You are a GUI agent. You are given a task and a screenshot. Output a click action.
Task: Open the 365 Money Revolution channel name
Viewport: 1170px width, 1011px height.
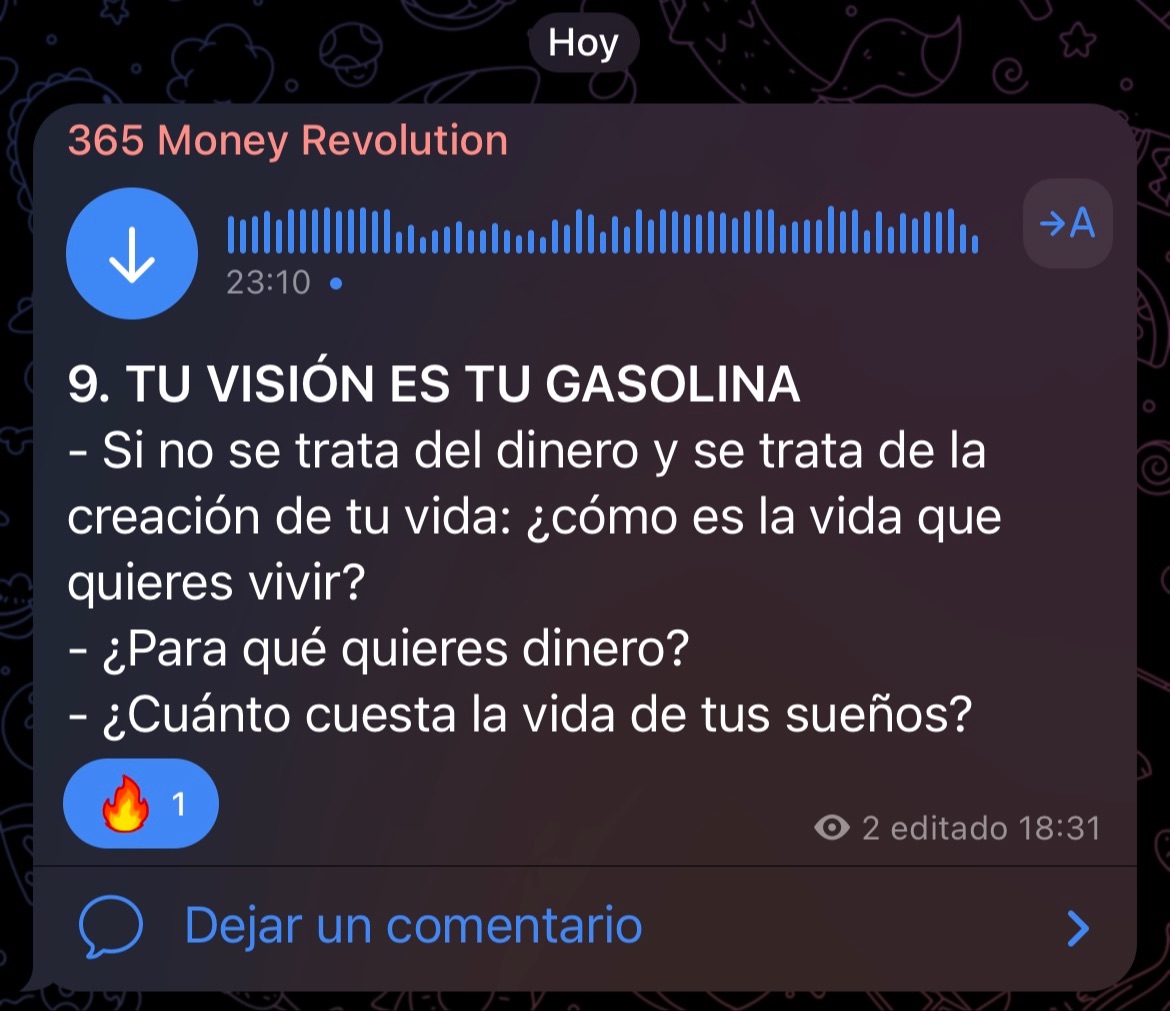click(288, 141)
